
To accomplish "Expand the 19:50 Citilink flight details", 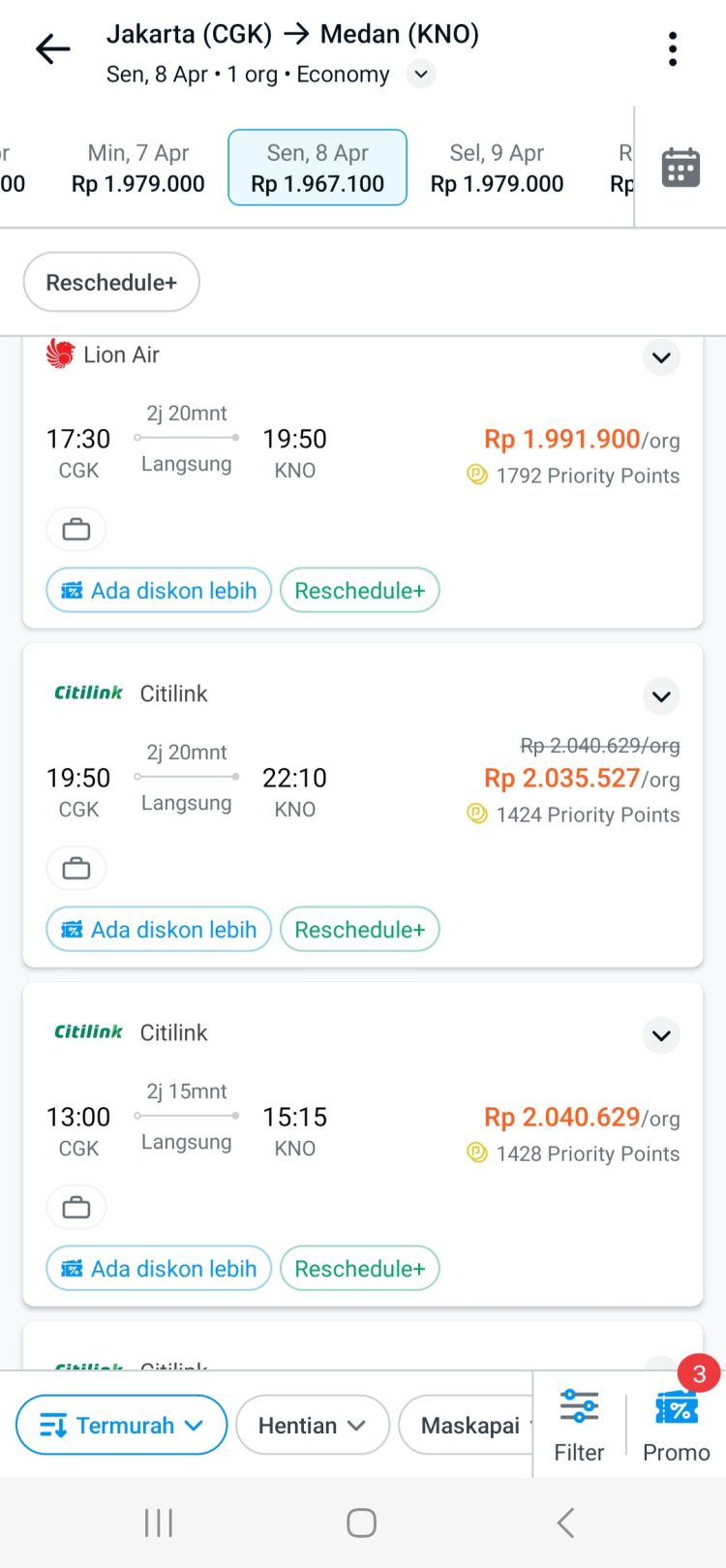I will point(661,696).
